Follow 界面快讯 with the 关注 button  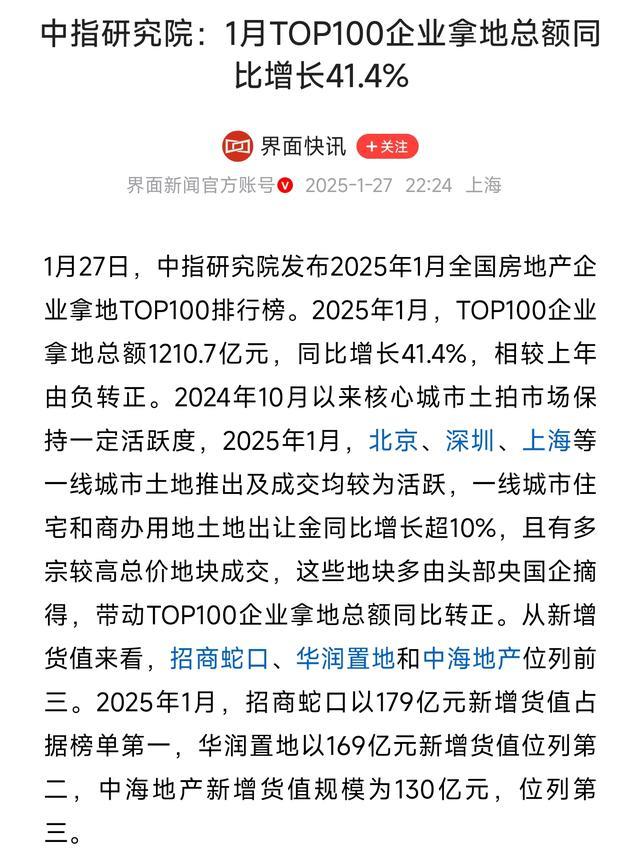tap(388, 146)
